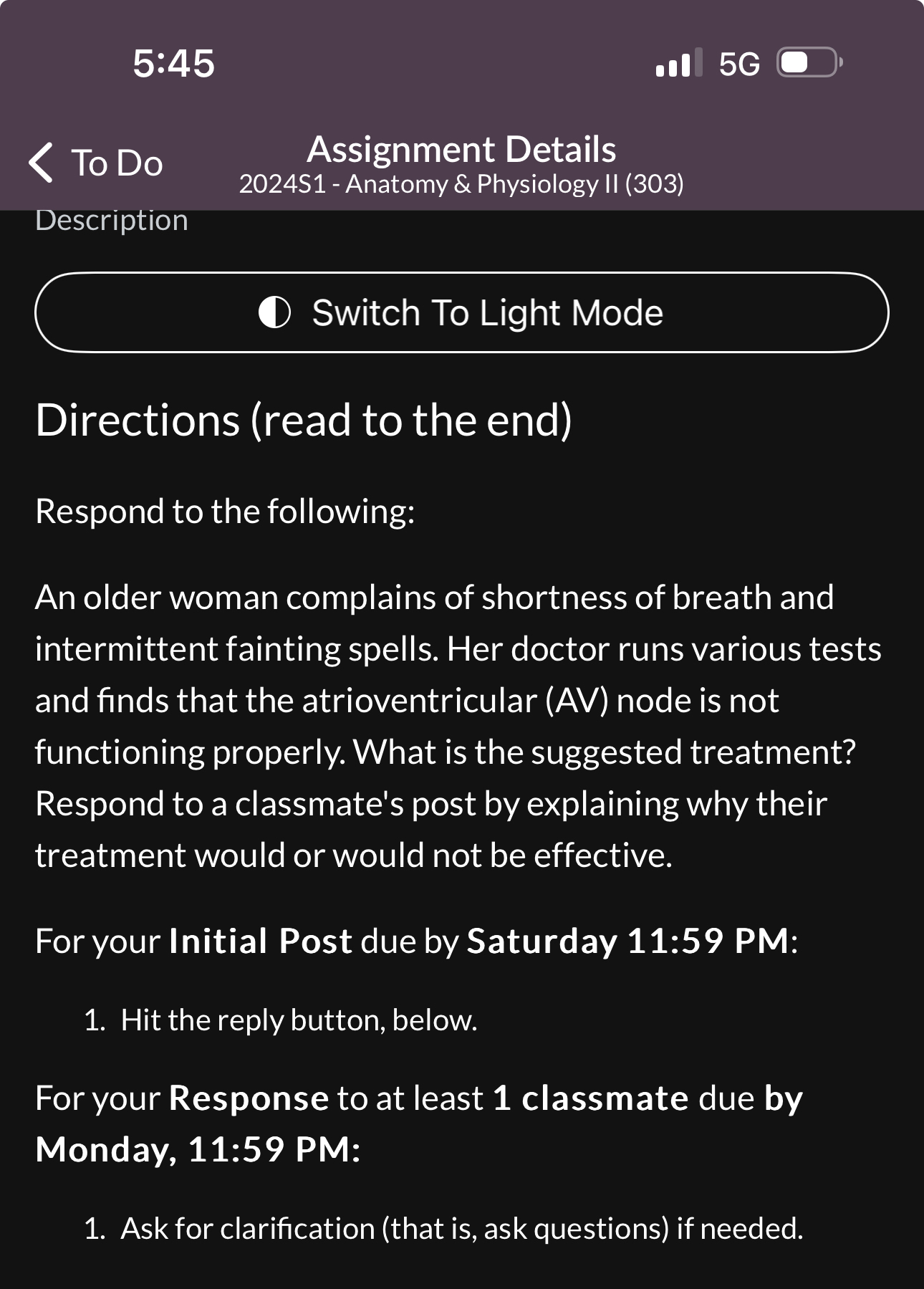The width and height of the screenshot is (924, 1289).
Task: Go back to To Do
Action: coord(96,163)
